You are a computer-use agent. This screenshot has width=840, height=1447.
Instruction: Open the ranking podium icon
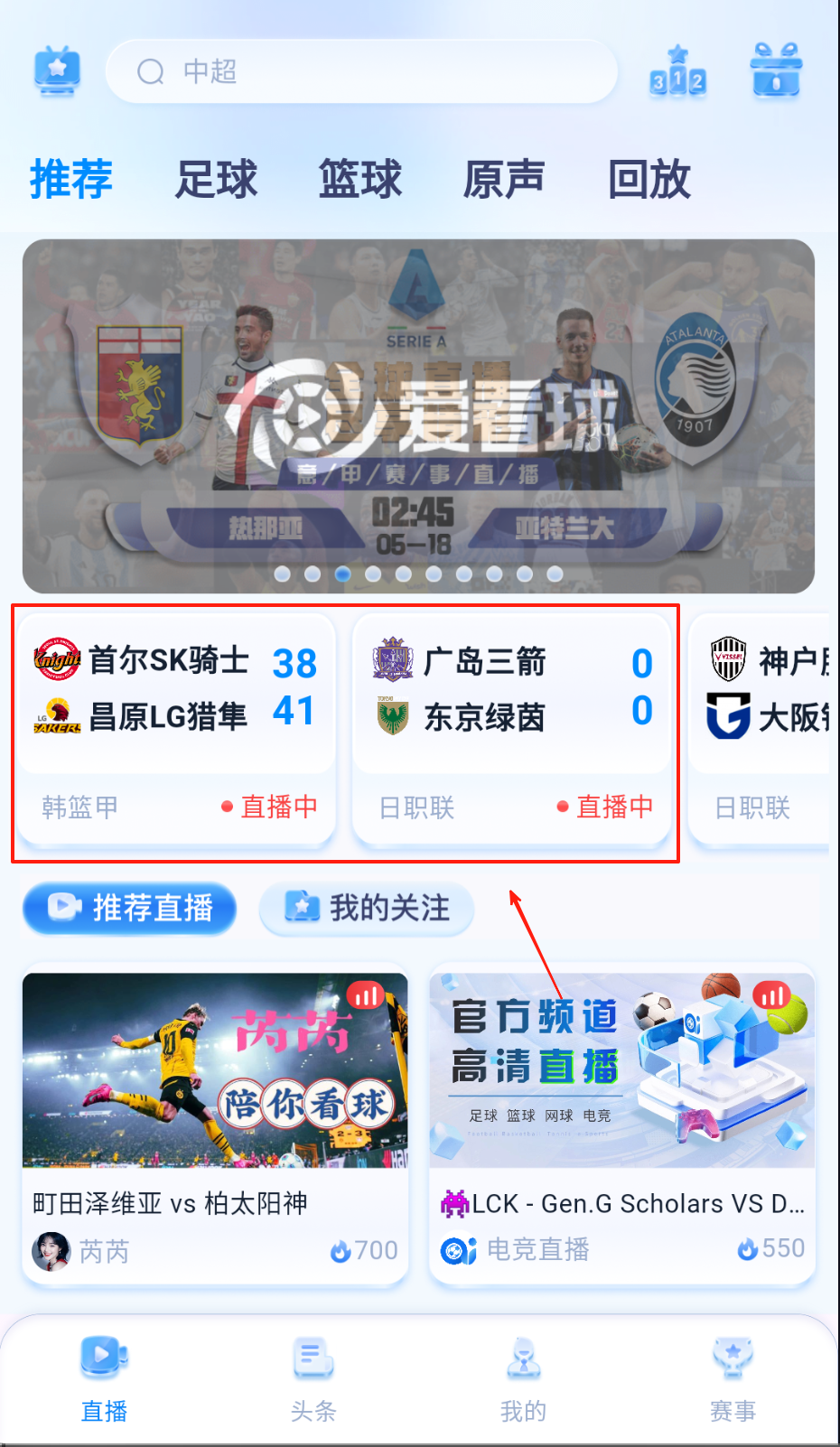click(x=677, y=71)
